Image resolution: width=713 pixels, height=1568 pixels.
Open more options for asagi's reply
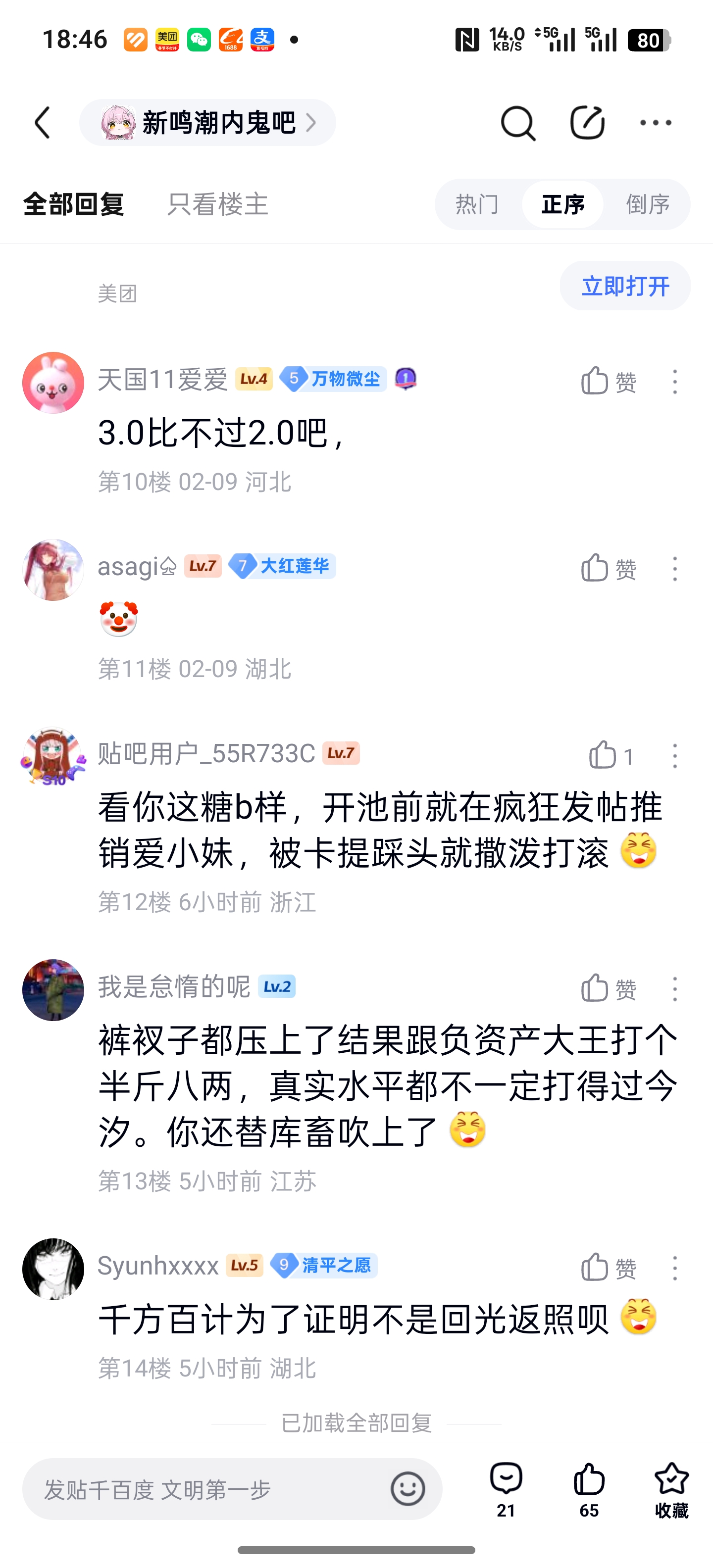point(675,569)
